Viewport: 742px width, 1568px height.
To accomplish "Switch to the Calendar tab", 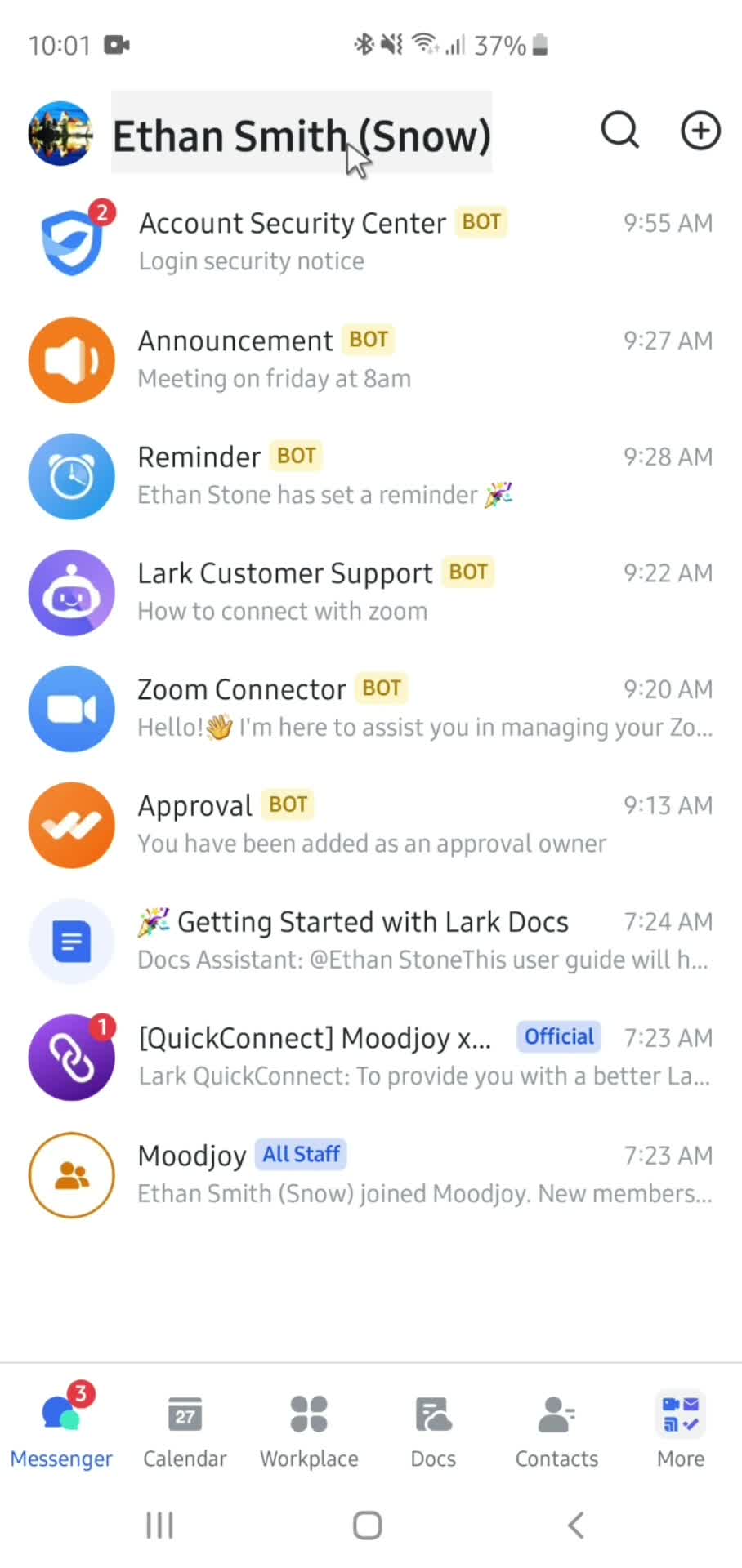I will [185, 1431].
